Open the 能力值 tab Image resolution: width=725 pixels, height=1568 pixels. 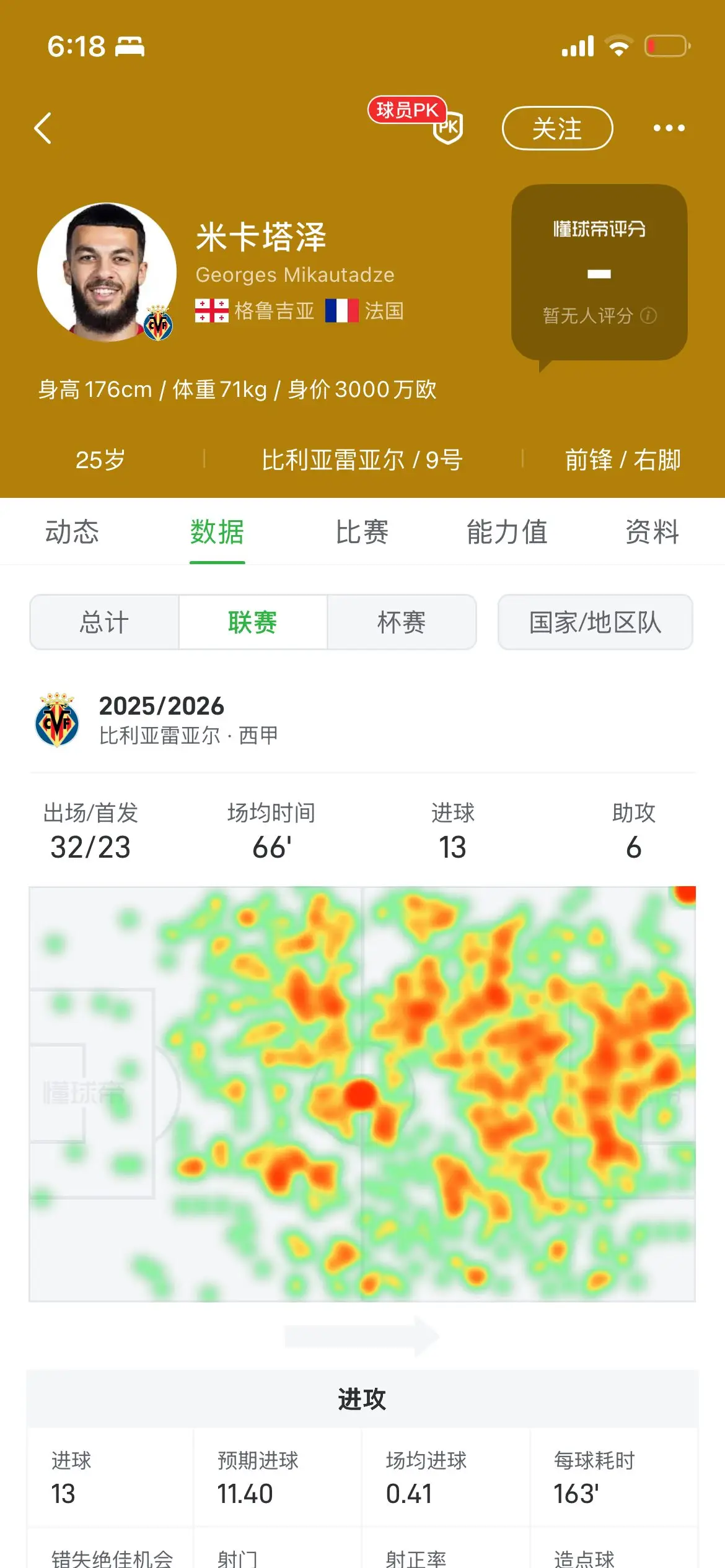pyautogui.click(x=507, y=532)
